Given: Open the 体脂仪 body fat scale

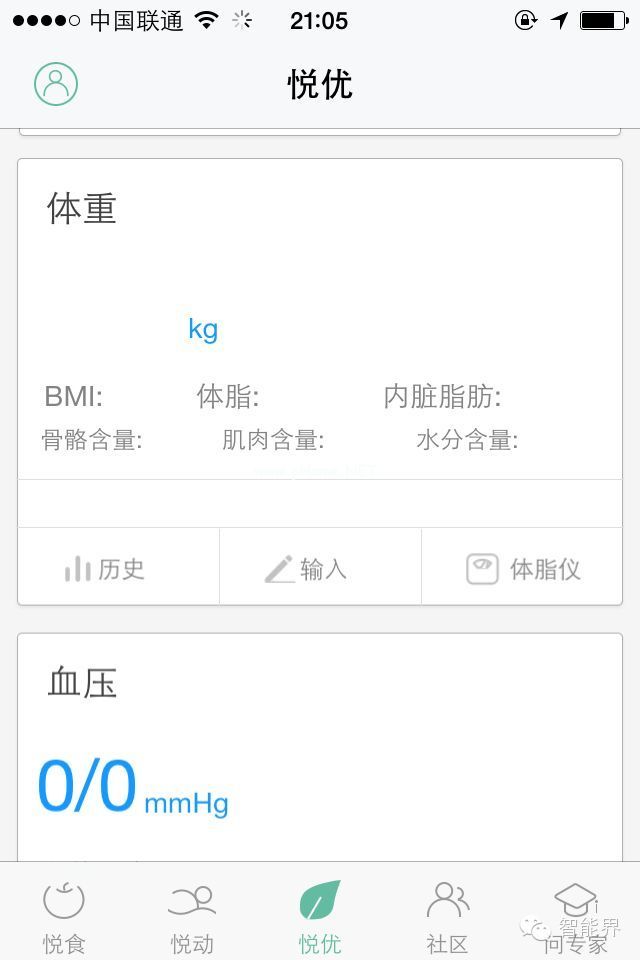Looking at the screenshot, I should point(523,569).
